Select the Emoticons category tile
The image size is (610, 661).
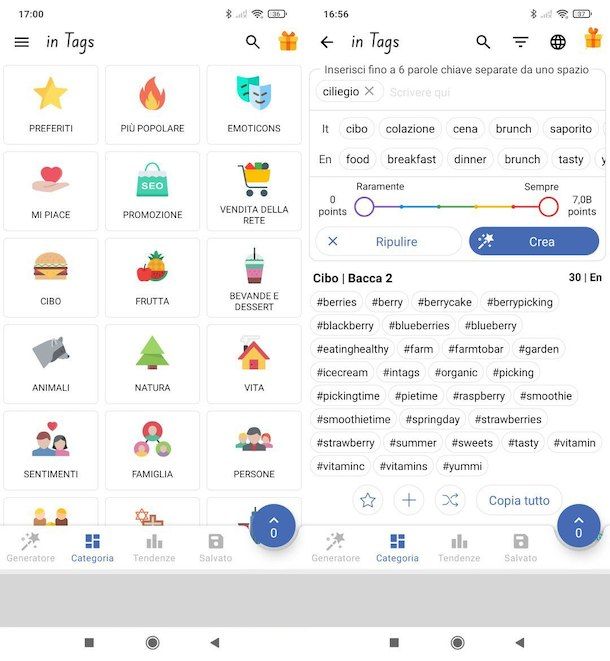click(x=254, y=105)
